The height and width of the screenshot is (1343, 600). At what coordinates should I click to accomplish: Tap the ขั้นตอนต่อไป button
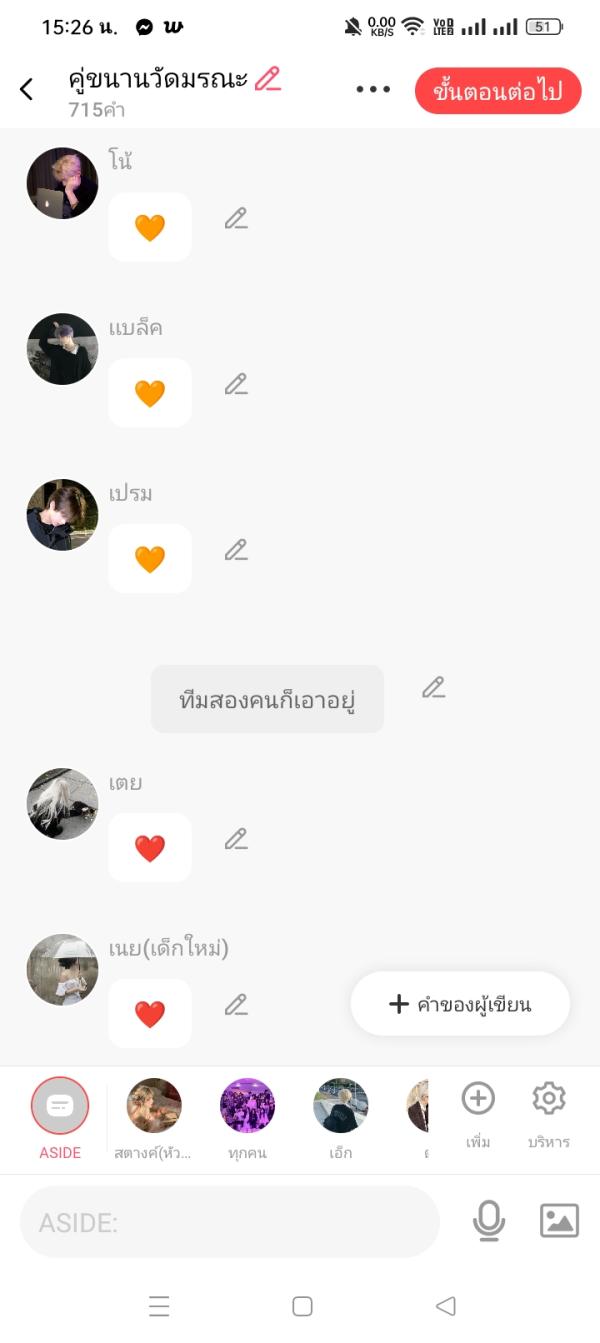(x=498, y=92)
